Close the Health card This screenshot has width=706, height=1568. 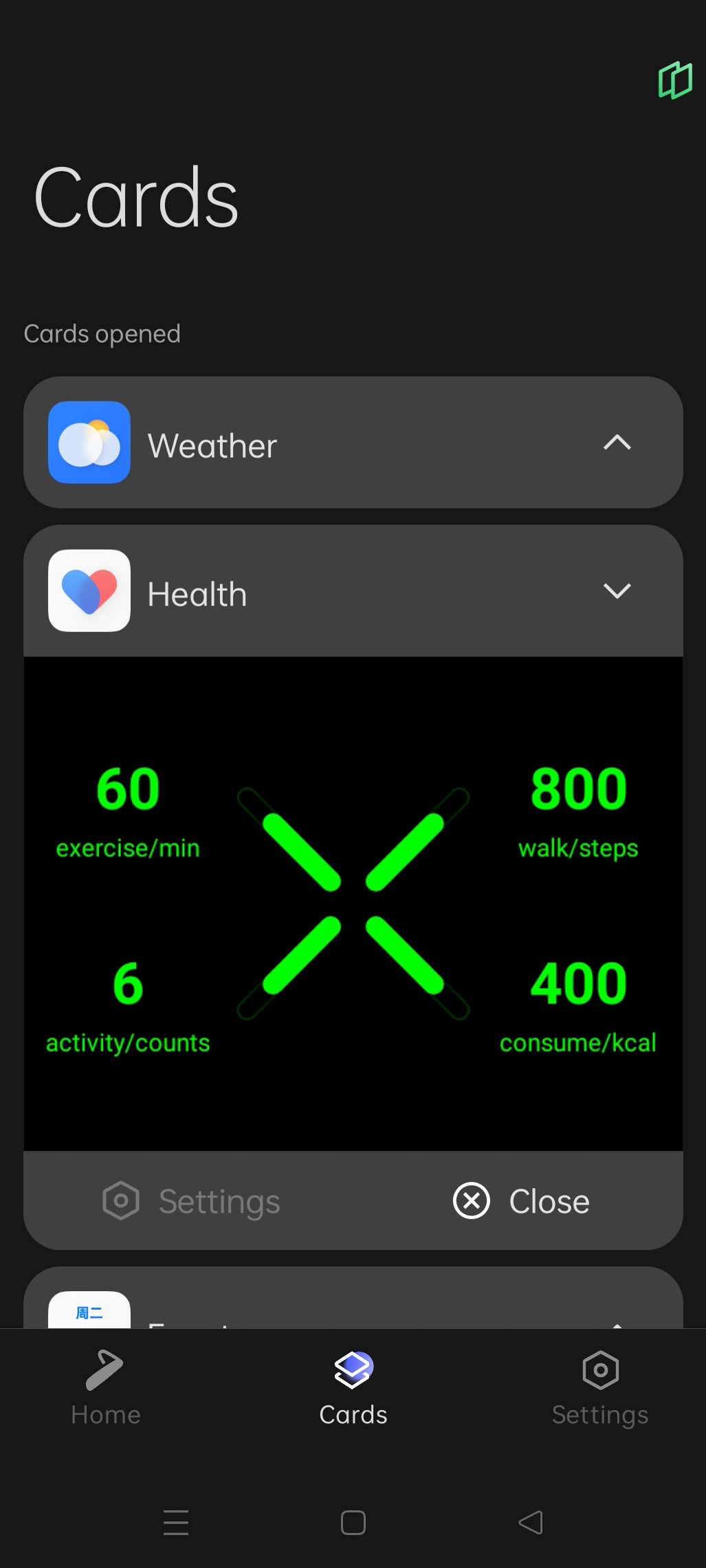click(521, 1201)
